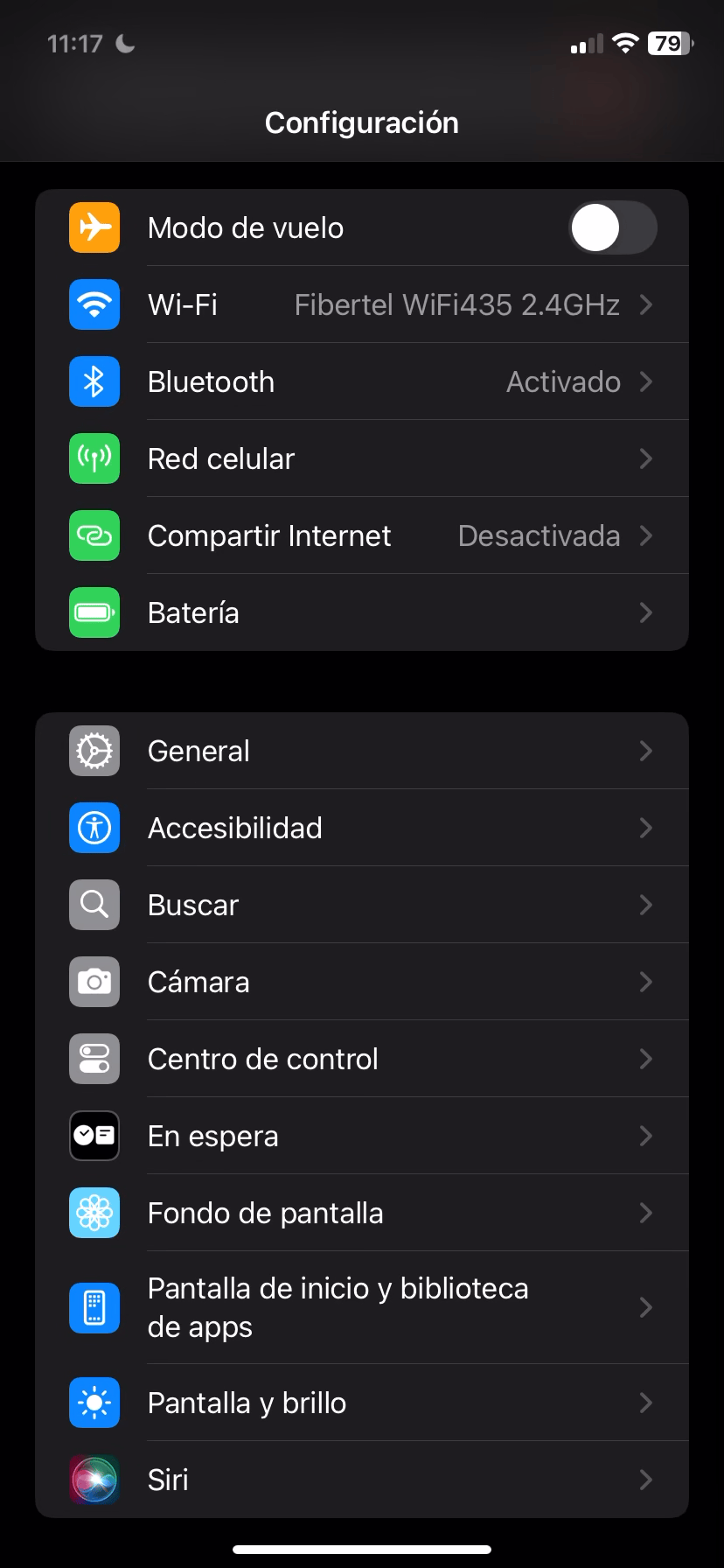Screen dimensions: 724x1568
Task: Tap the Fondo de pantalla flower icon
Action: (x=94, y=1213)
